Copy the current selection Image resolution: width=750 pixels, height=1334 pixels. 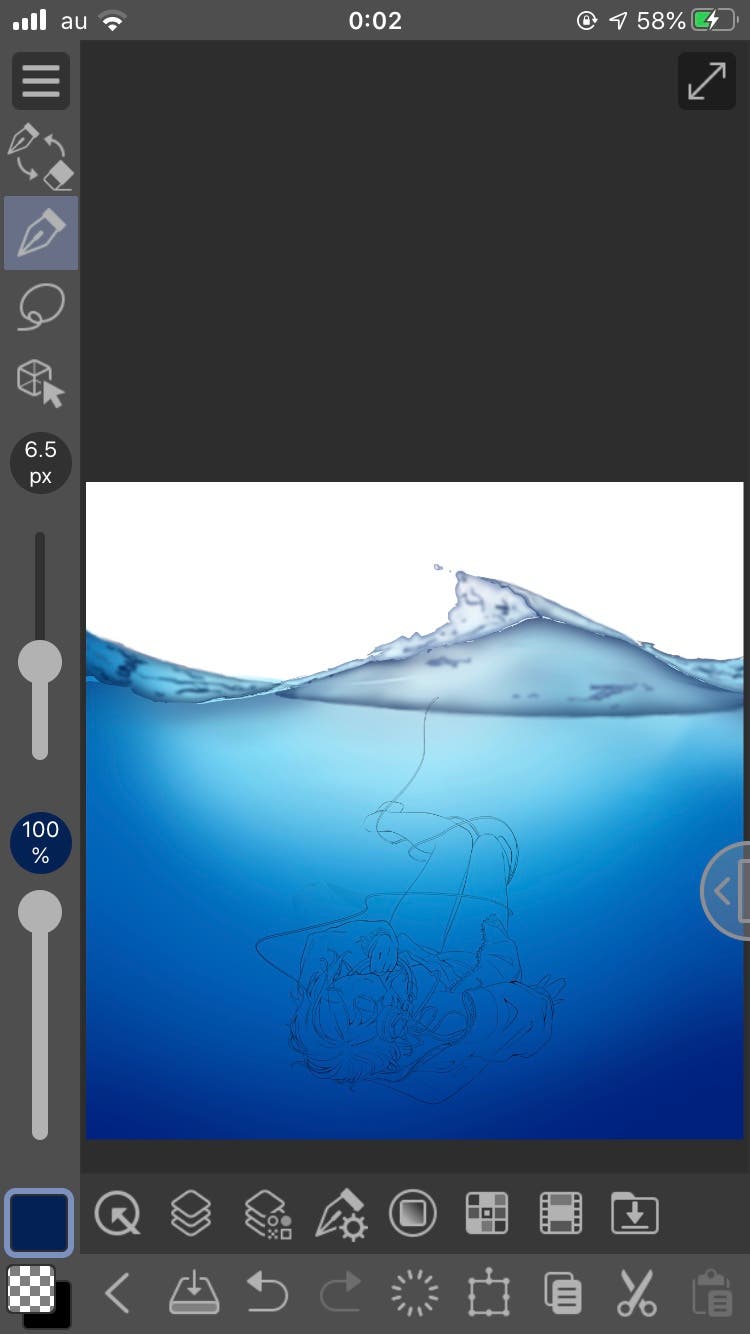(x=563, y=1294)
